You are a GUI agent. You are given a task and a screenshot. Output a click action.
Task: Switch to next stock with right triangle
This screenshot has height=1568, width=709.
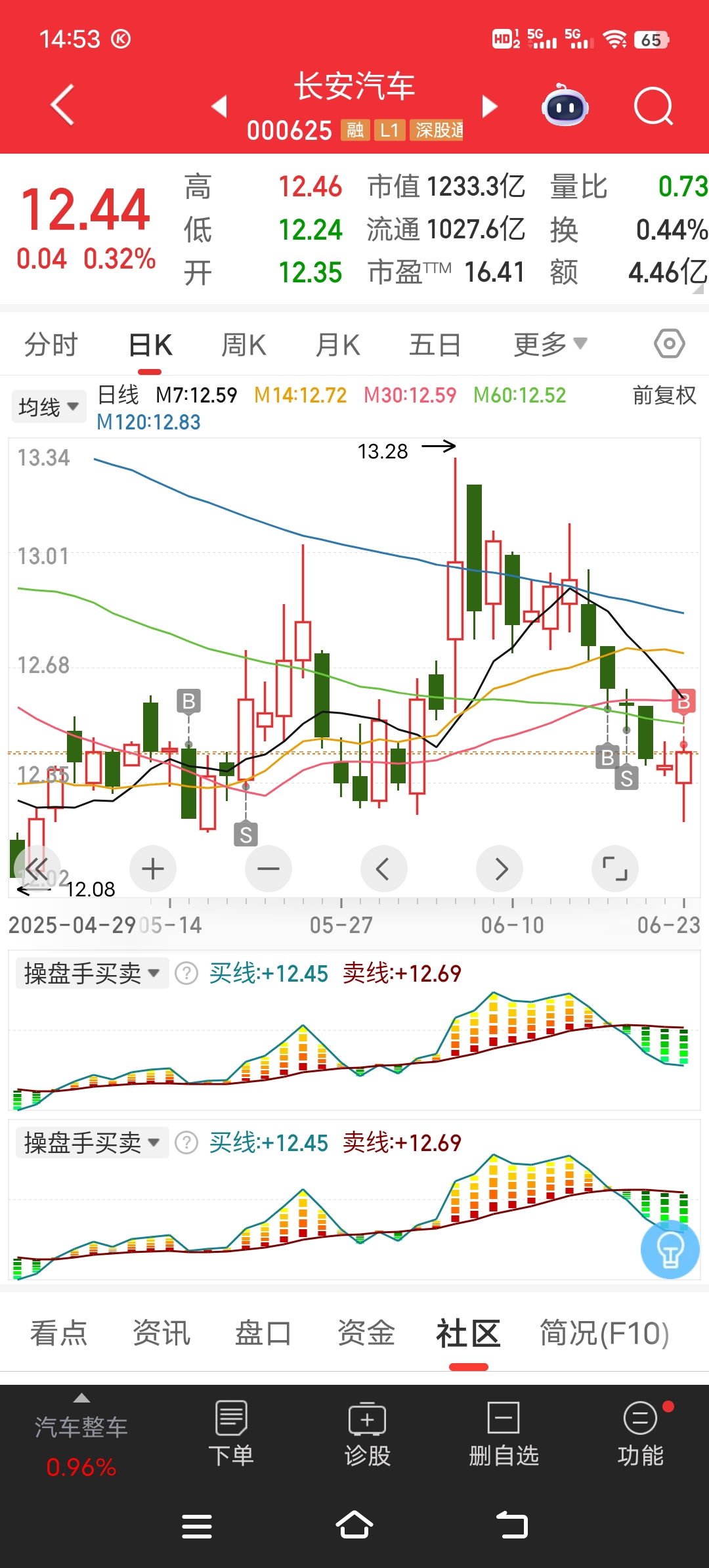click(490, 106)
